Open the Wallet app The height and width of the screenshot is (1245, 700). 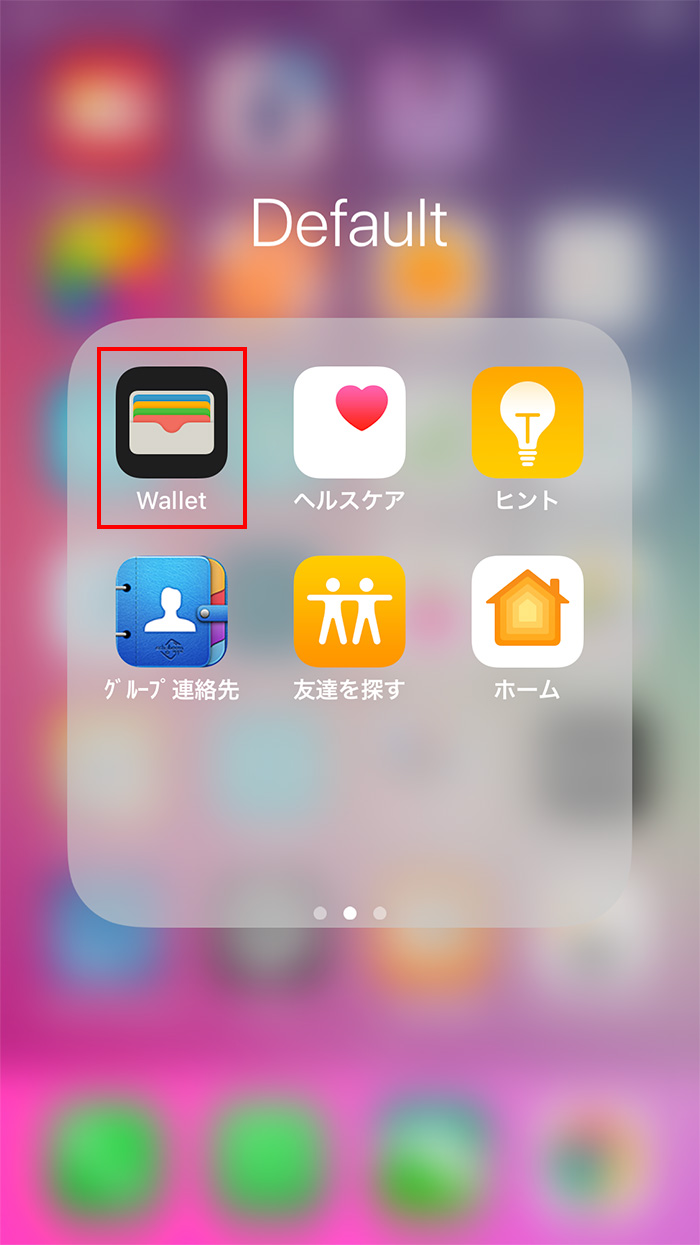pos(172,423)
